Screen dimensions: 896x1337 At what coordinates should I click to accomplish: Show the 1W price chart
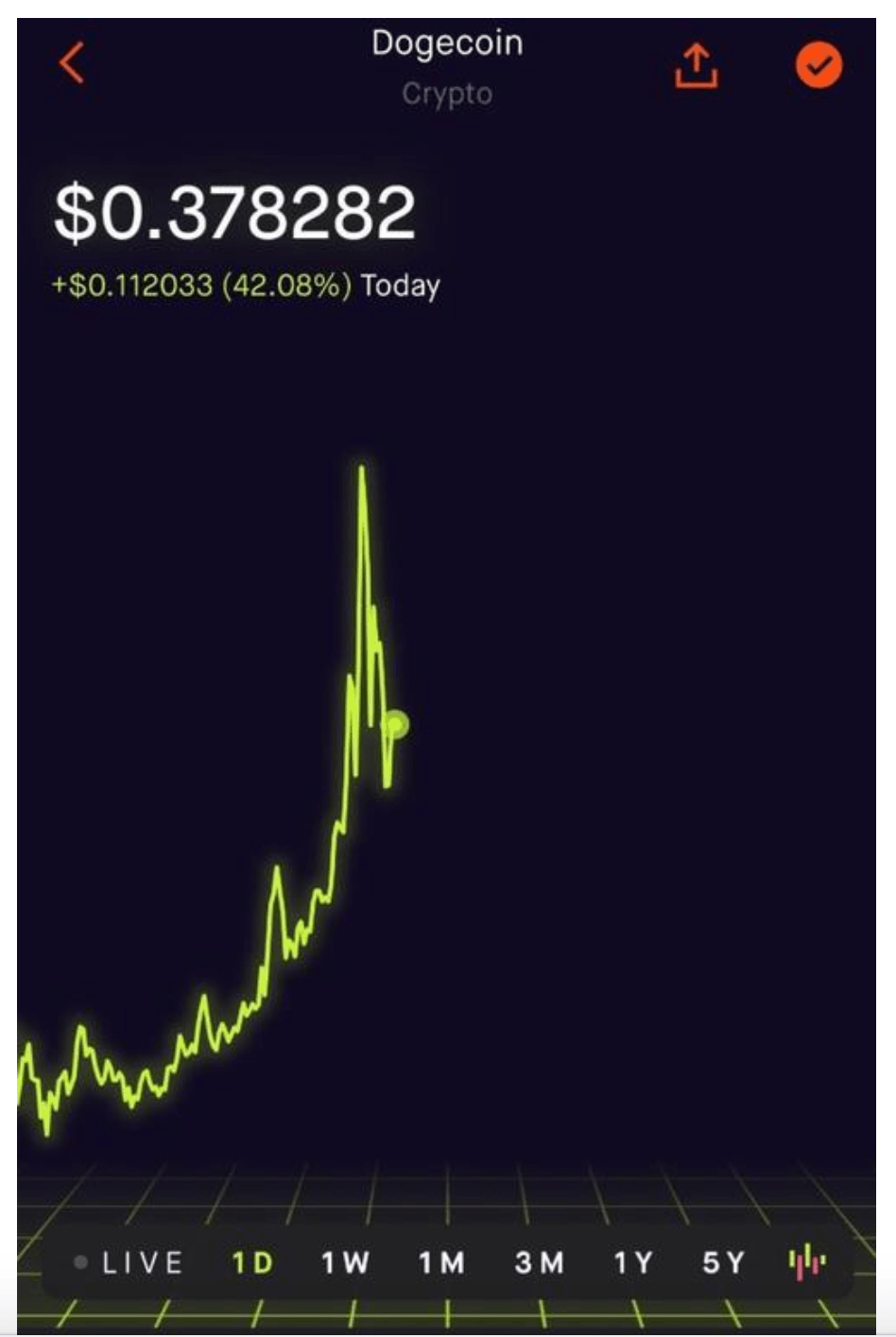[x=345, y=1262]
